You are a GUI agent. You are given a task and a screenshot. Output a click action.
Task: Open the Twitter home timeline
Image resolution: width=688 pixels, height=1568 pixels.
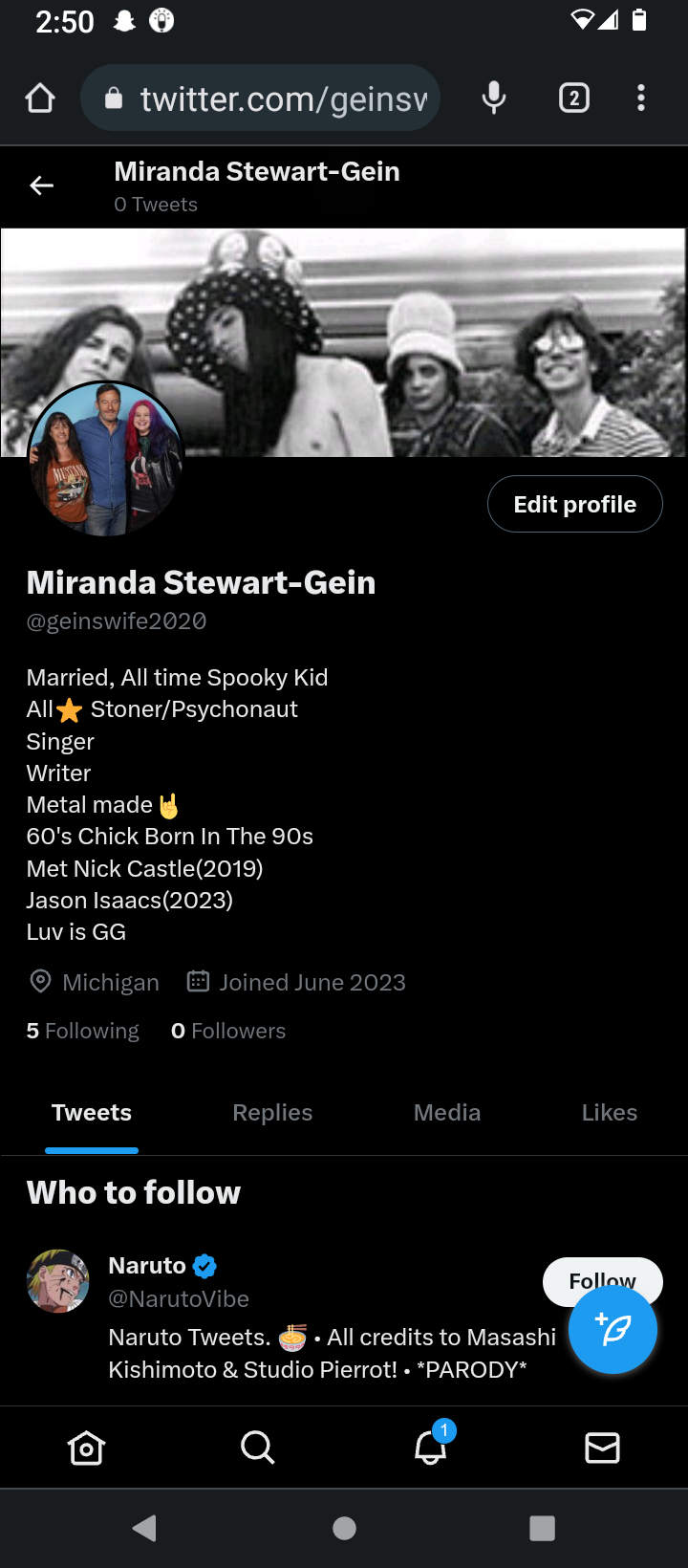[x=86, y=1448]
